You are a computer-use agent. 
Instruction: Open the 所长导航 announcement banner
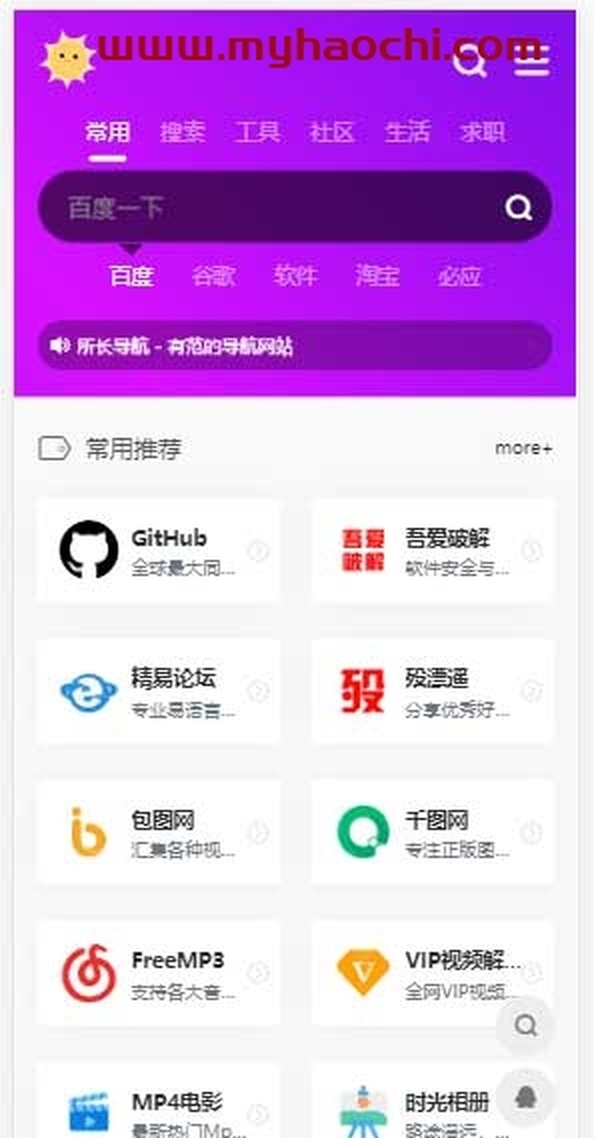(x=295, y=346)
